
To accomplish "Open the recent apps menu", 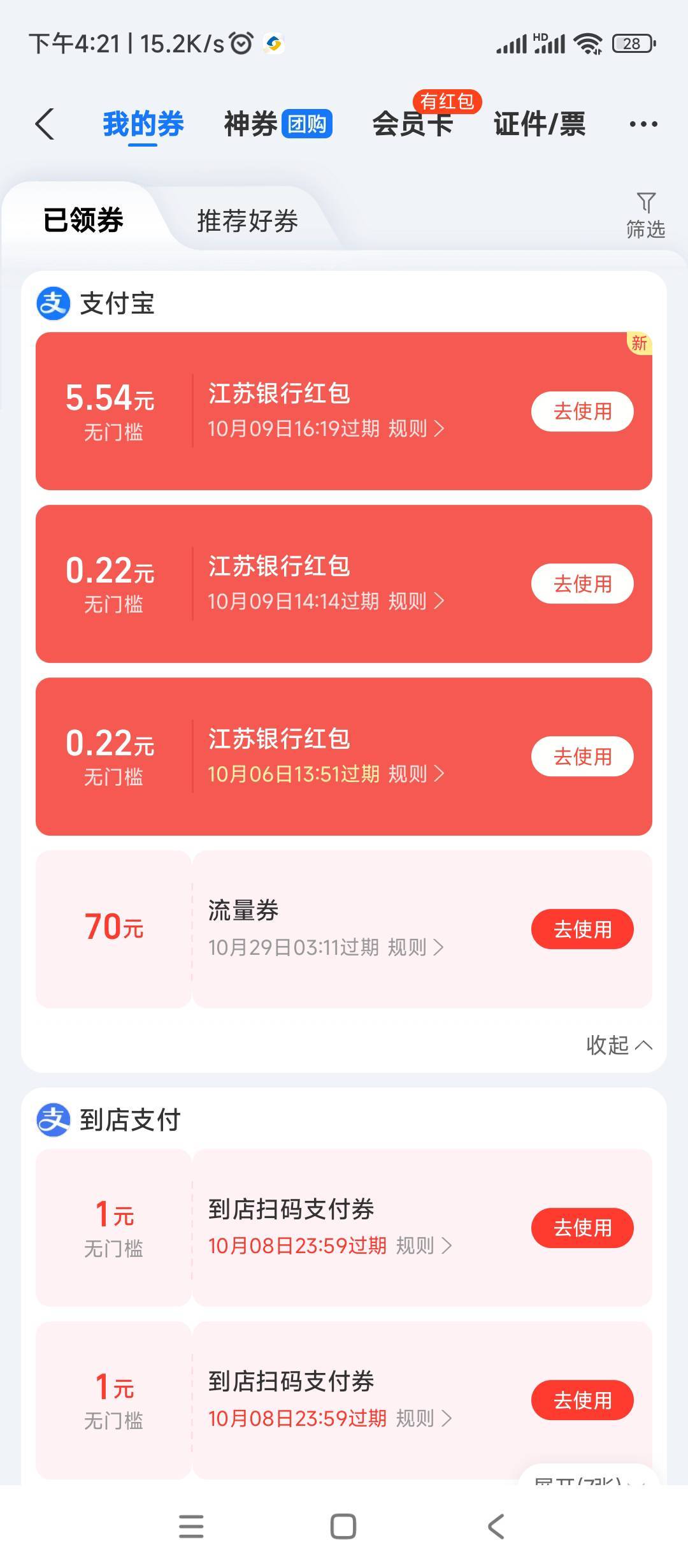I will coord(191,1526).
